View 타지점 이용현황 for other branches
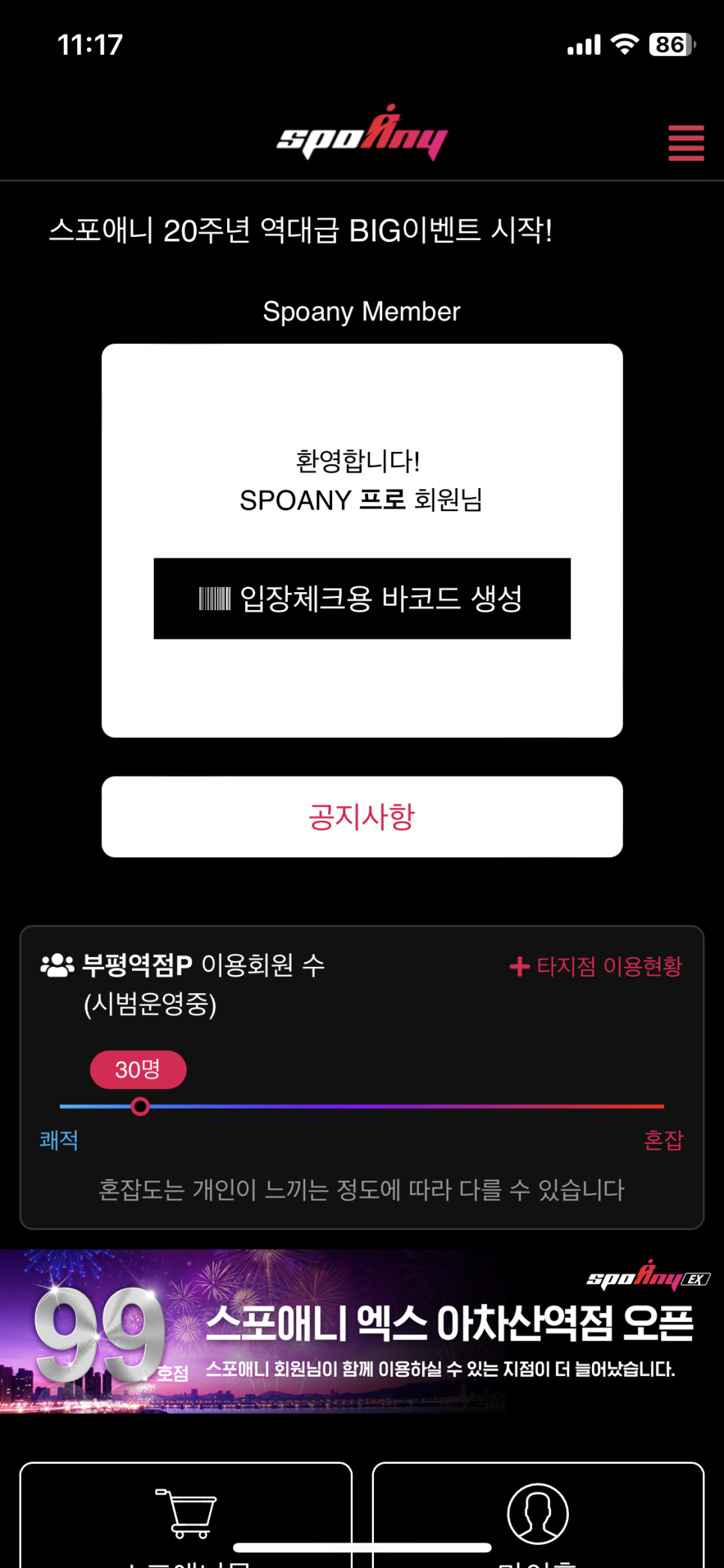Screen dimensions: 724x1568 tap(597, 966)
